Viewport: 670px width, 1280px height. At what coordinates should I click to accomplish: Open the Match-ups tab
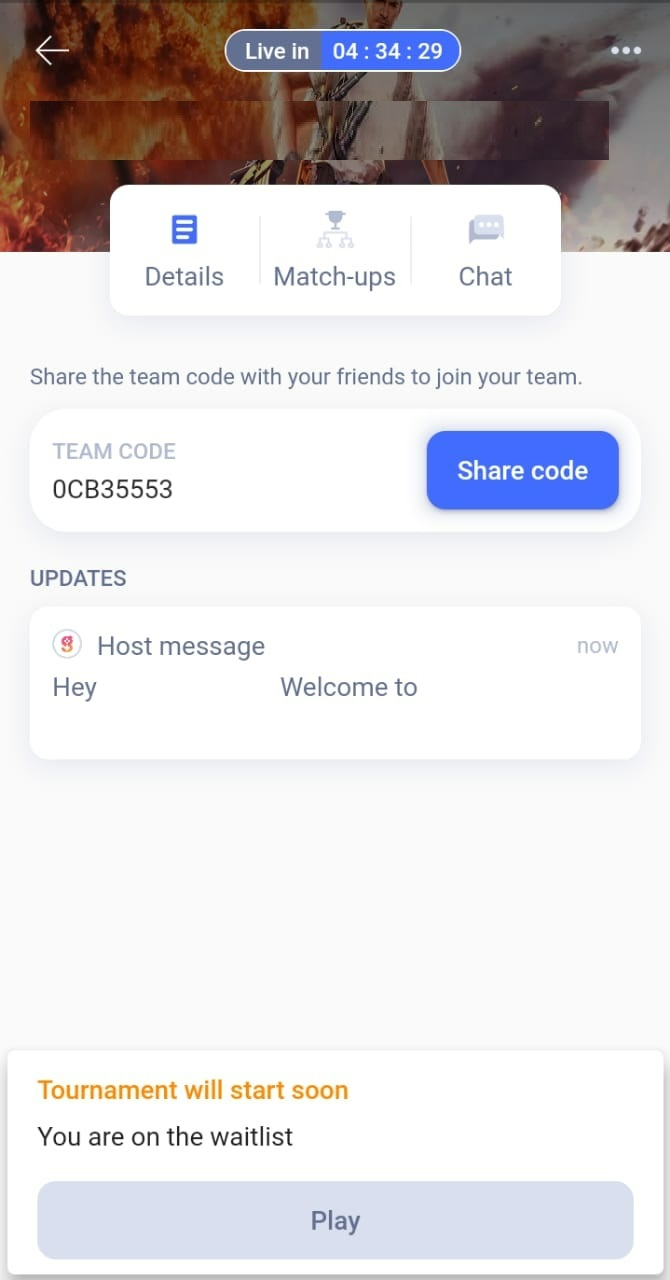pos(335,251)
